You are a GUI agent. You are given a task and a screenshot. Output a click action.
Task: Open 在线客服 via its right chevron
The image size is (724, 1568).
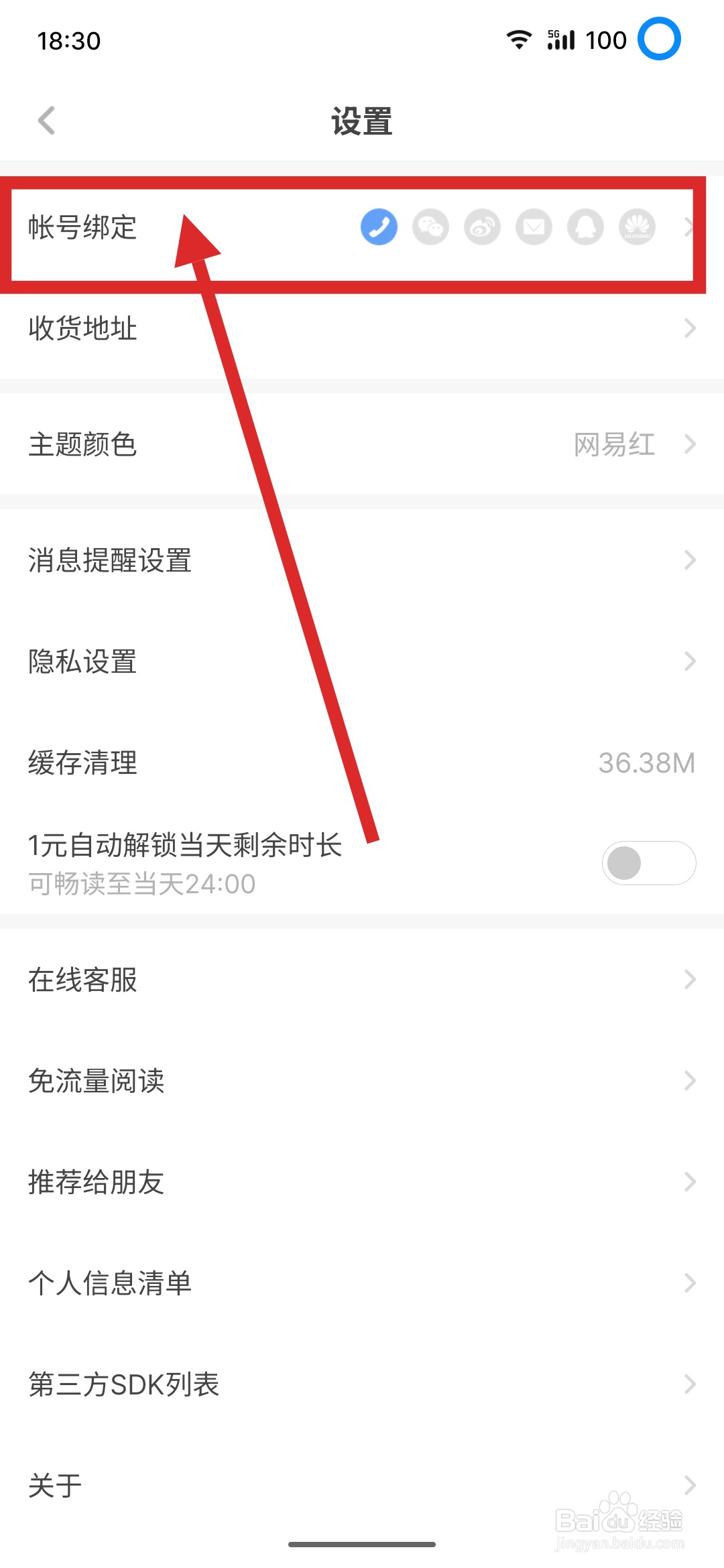[x=690, y=980]
